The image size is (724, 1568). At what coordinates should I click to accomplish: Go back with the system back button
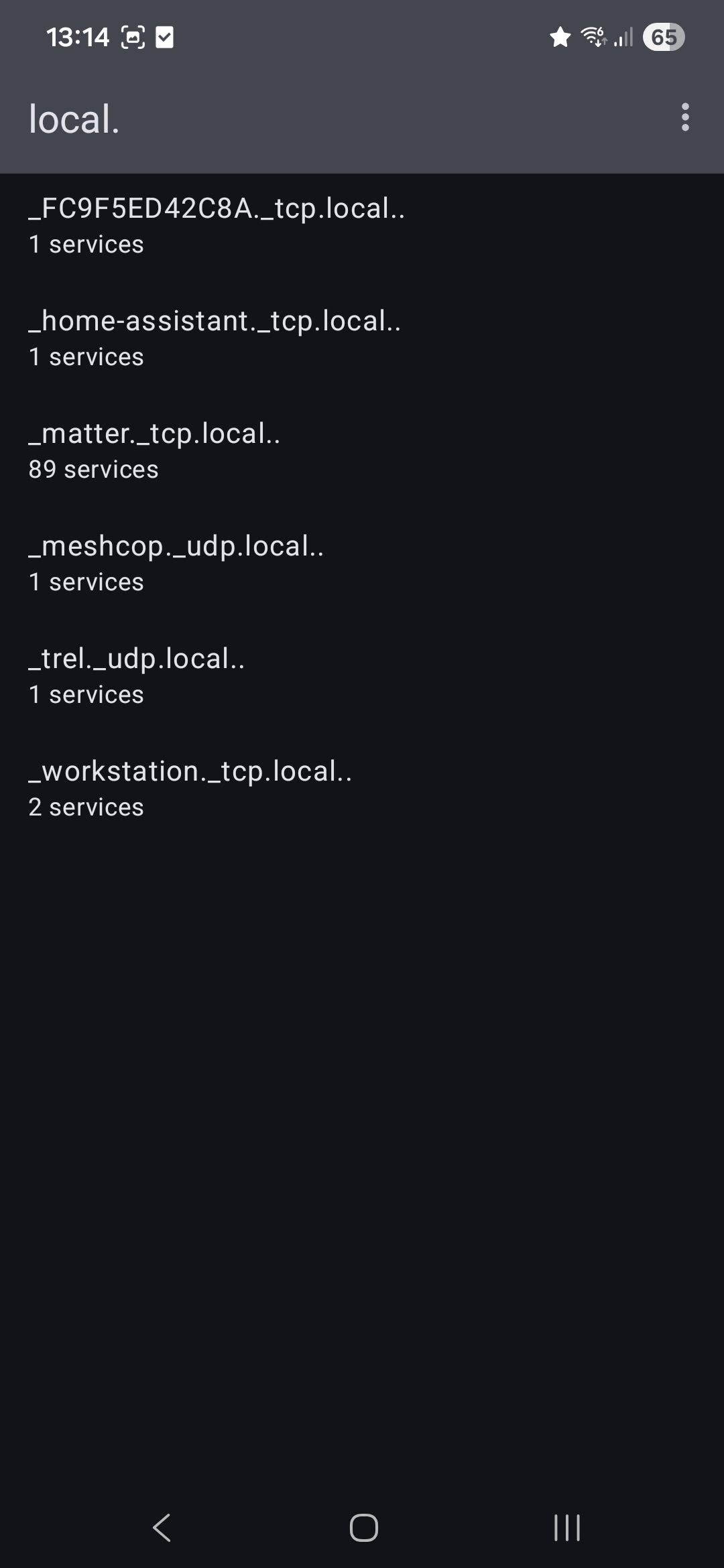pyautogui.click(x=162, y=1528)
